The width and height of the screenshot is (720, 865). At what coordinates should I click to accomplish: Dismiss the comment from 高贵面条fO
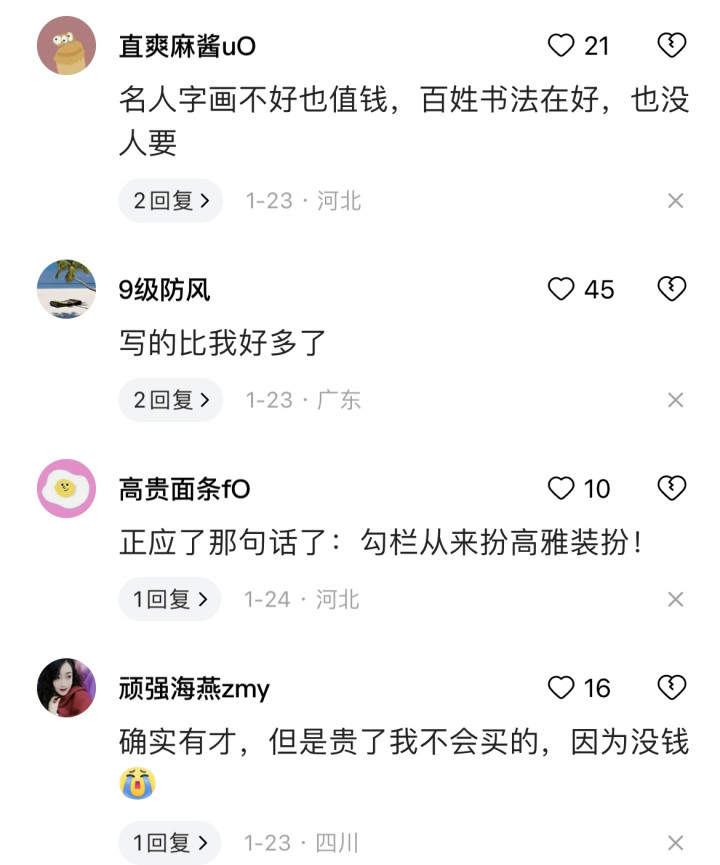click(675, 599)
